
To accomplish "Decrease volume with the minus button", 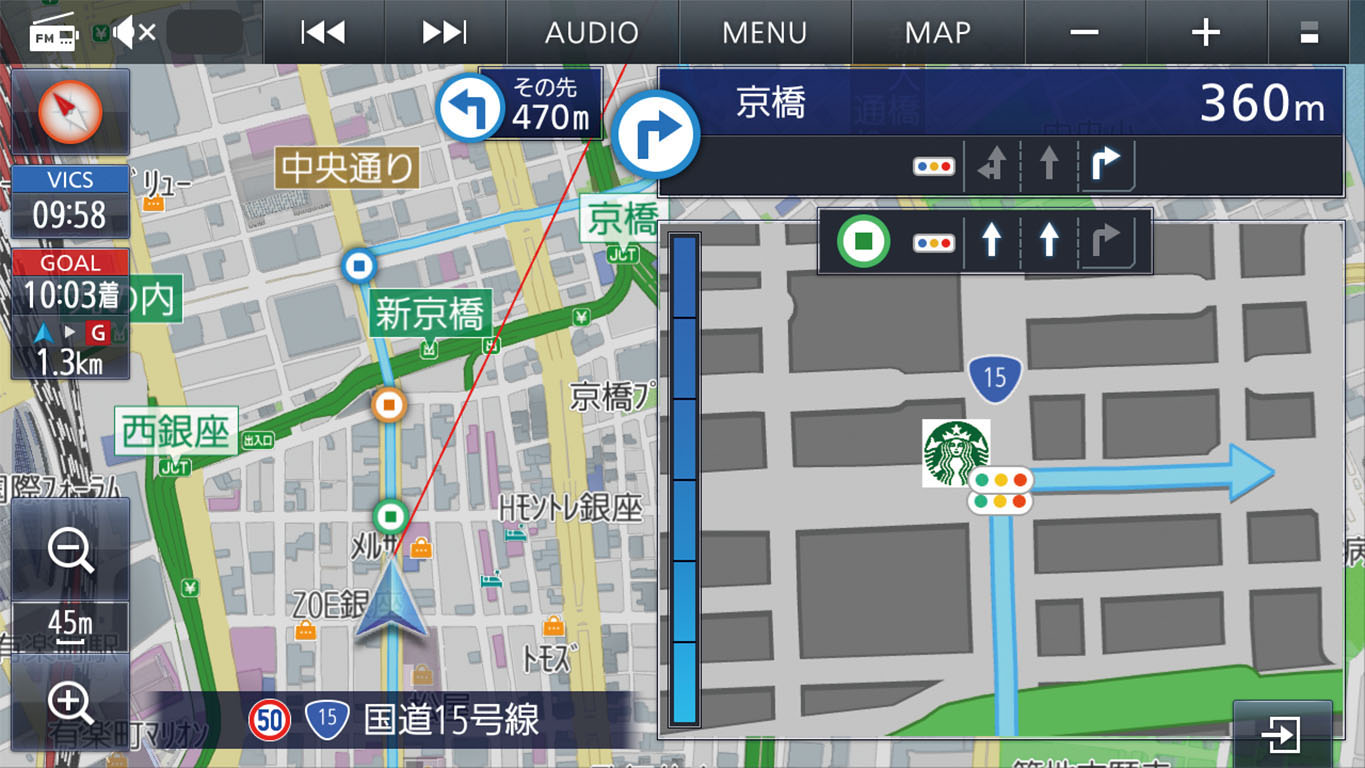I will click(x=1084, y=32).
